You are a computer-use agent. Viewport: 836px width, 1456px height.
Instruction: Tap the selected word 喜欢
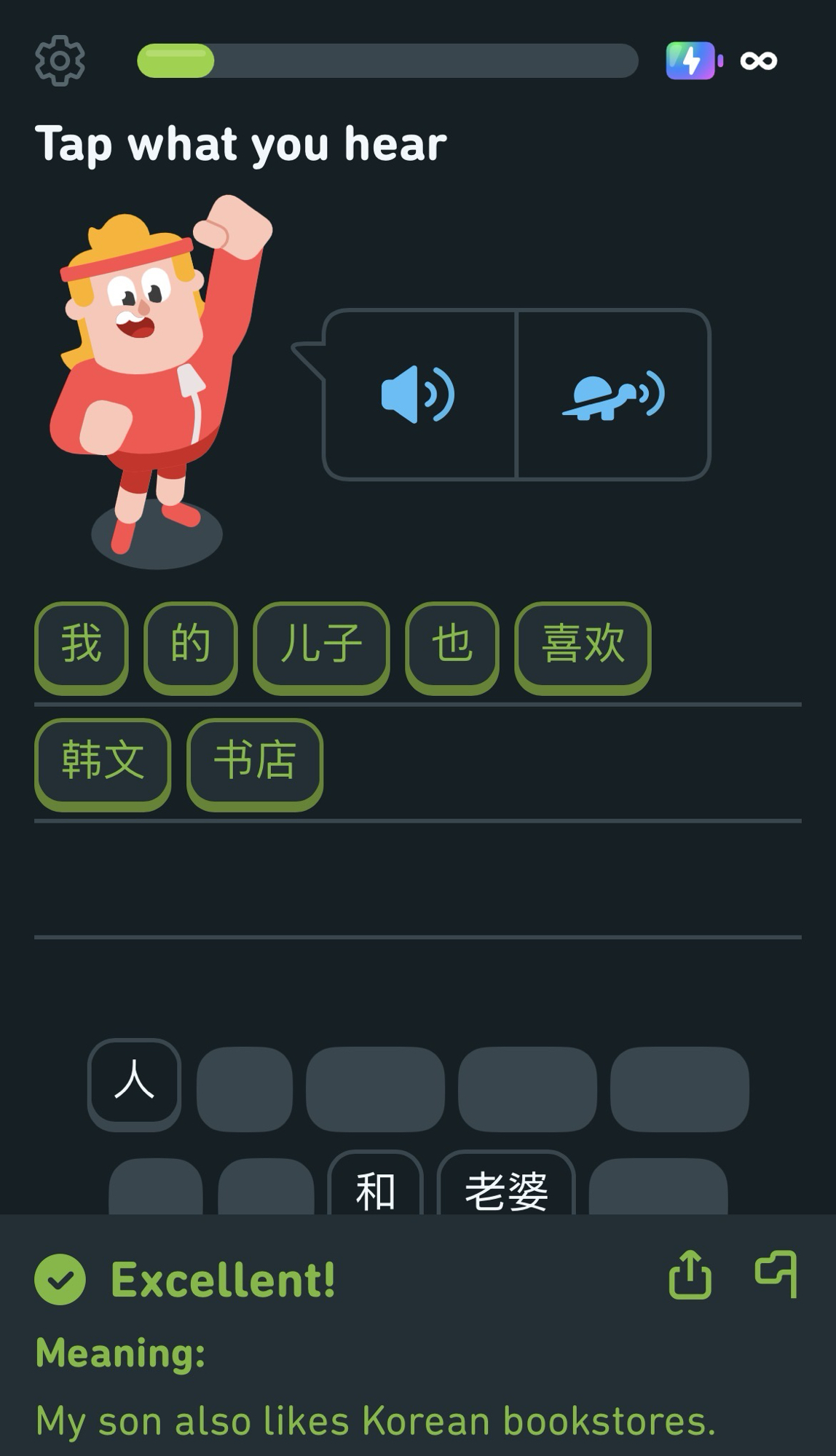(x=583, y=645)
